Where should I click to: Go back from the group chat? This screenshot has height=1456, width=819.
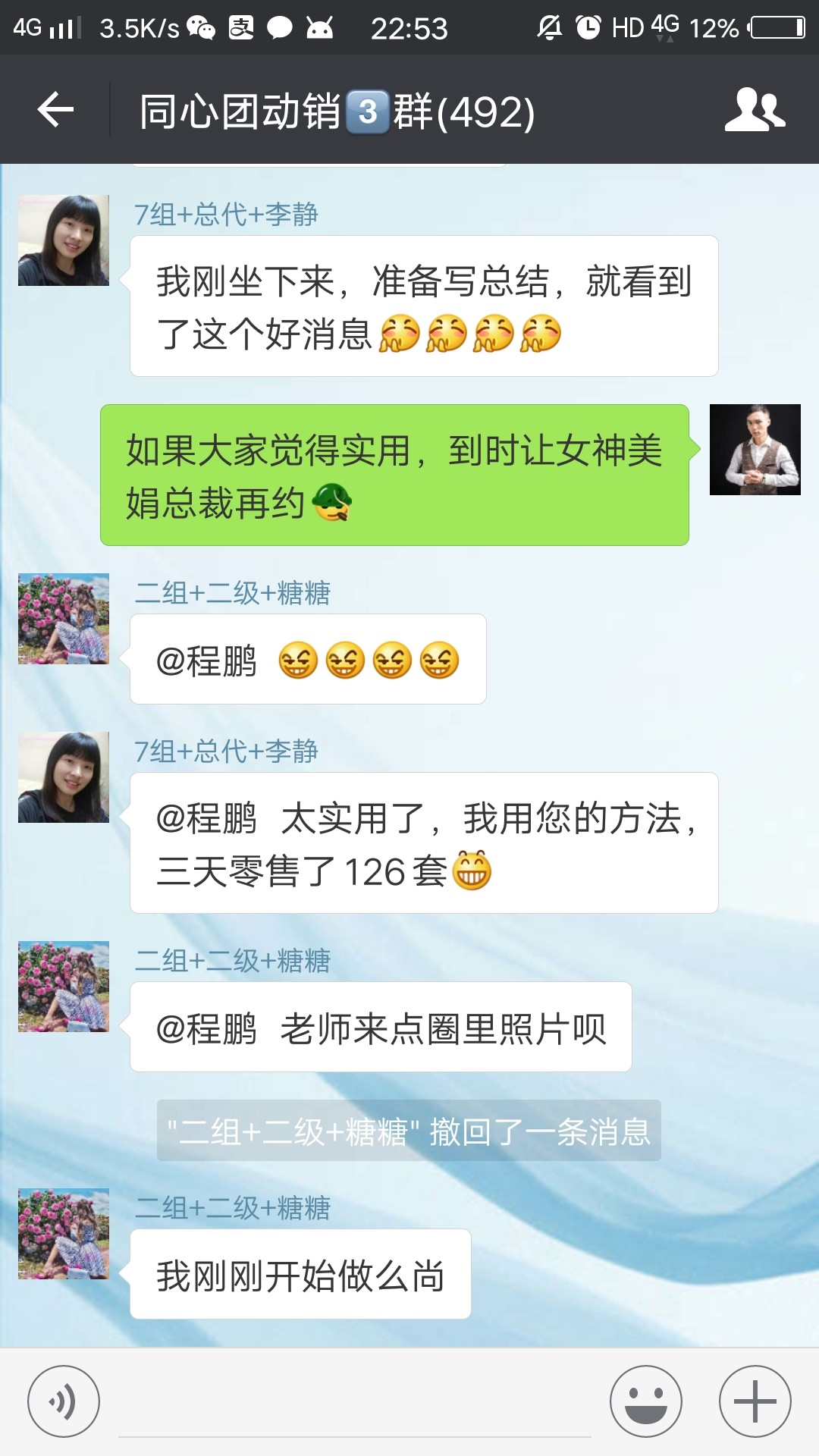pyautogui.click(x=55, y=111)
